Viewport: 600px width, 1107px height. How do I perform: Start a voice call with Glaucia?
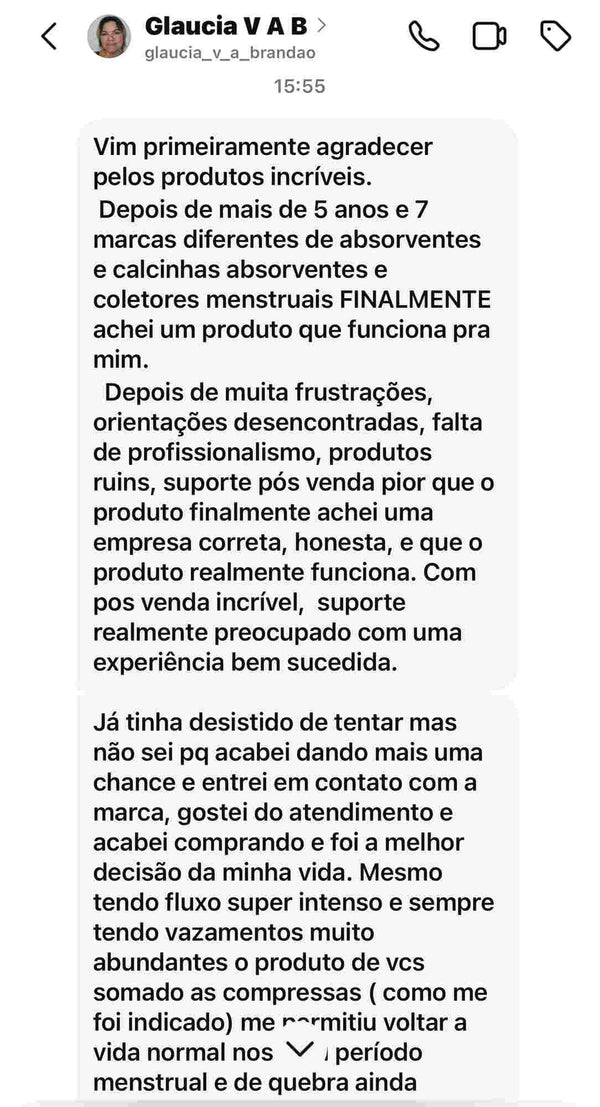424,36
